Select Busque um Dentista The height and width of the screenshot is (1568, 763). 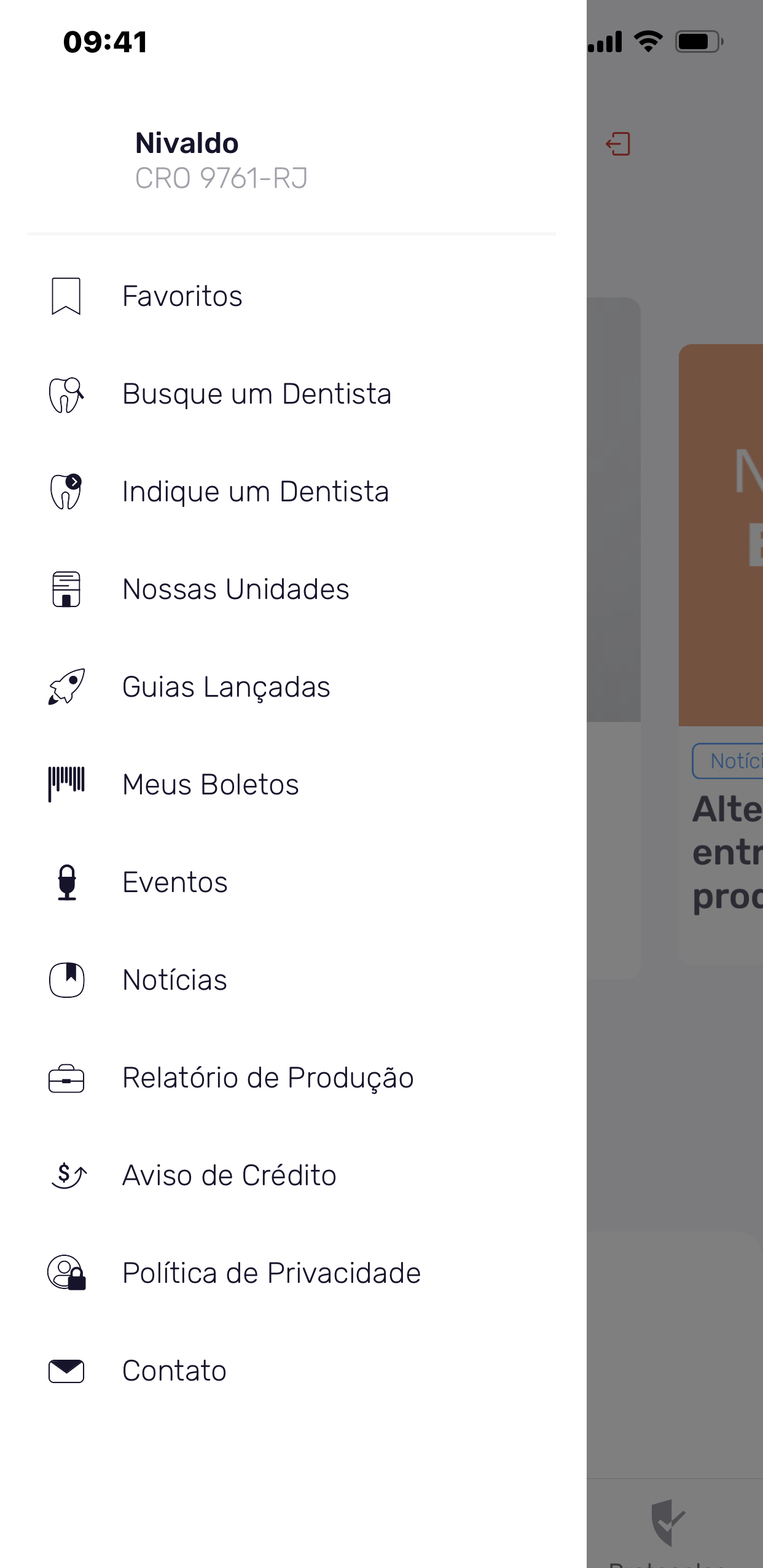(256, 394)
